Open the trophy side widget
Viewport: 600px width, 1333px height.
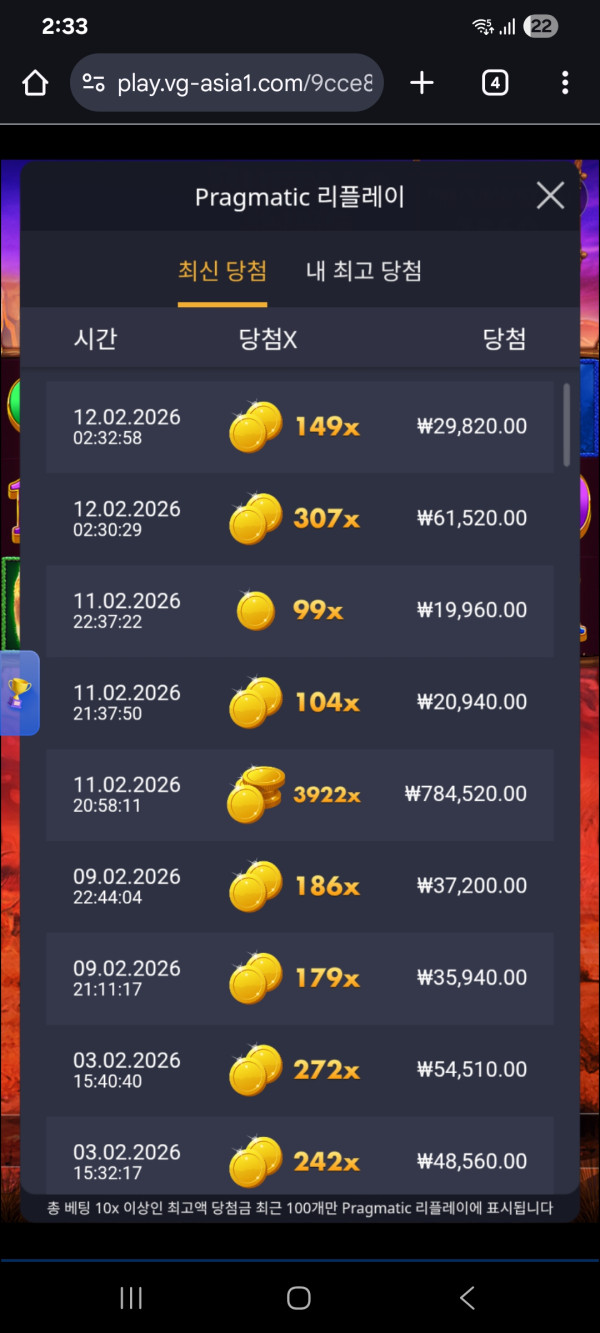[19, 692]
